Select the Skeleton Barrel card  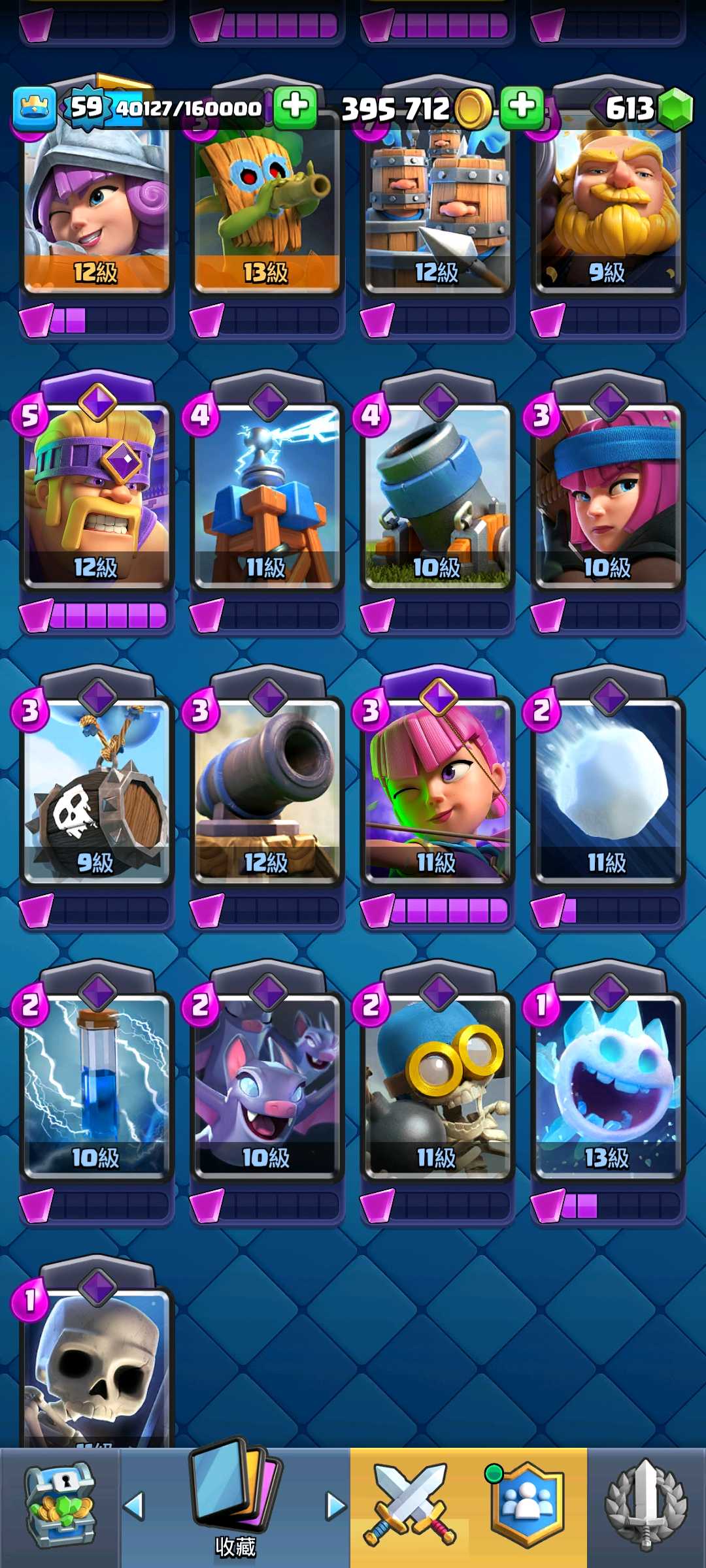coord(96,791)
